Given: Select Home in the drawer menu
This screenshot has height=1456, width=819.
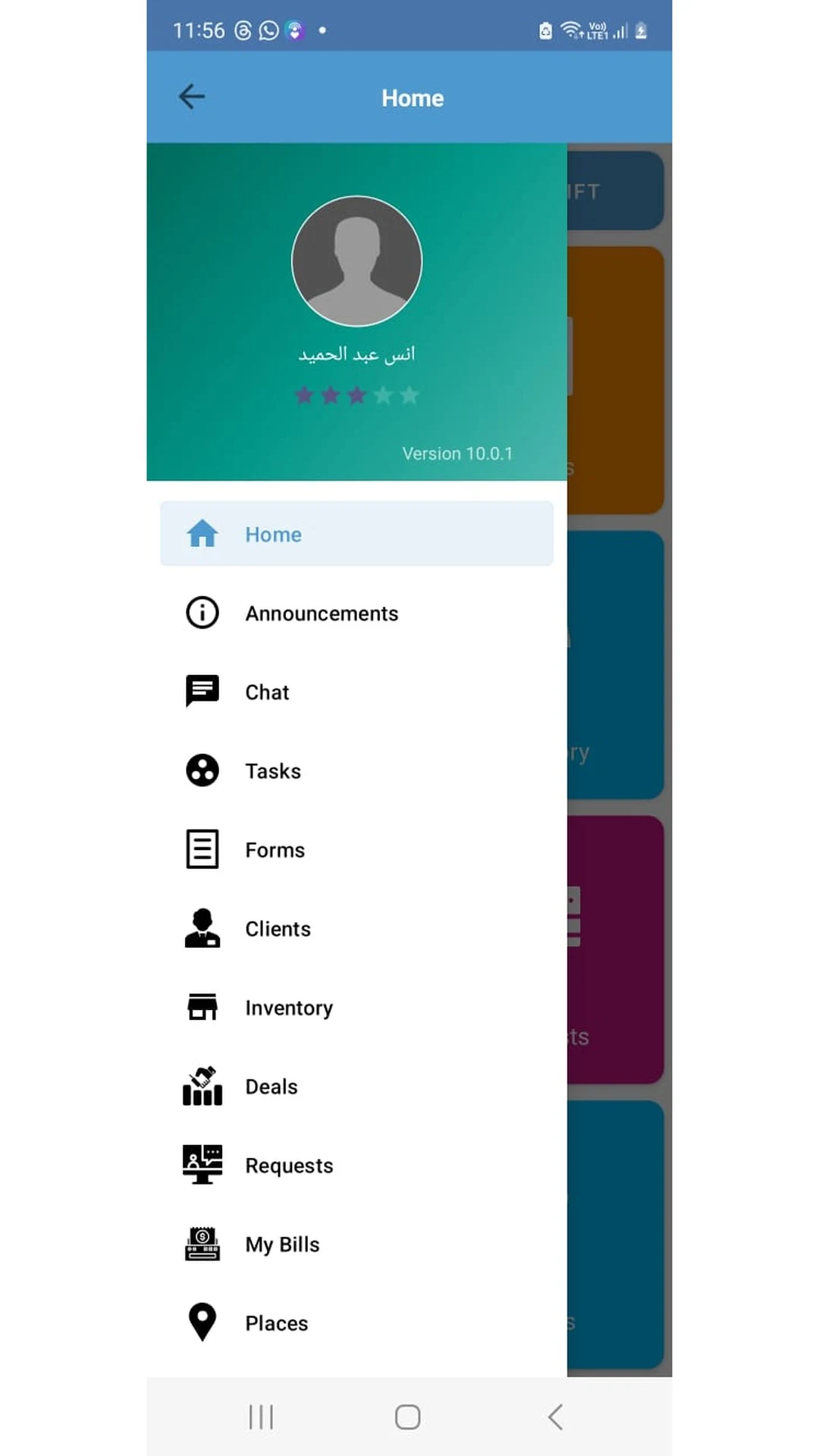Looking at the screenshot, I should click(x=356, y=534).
